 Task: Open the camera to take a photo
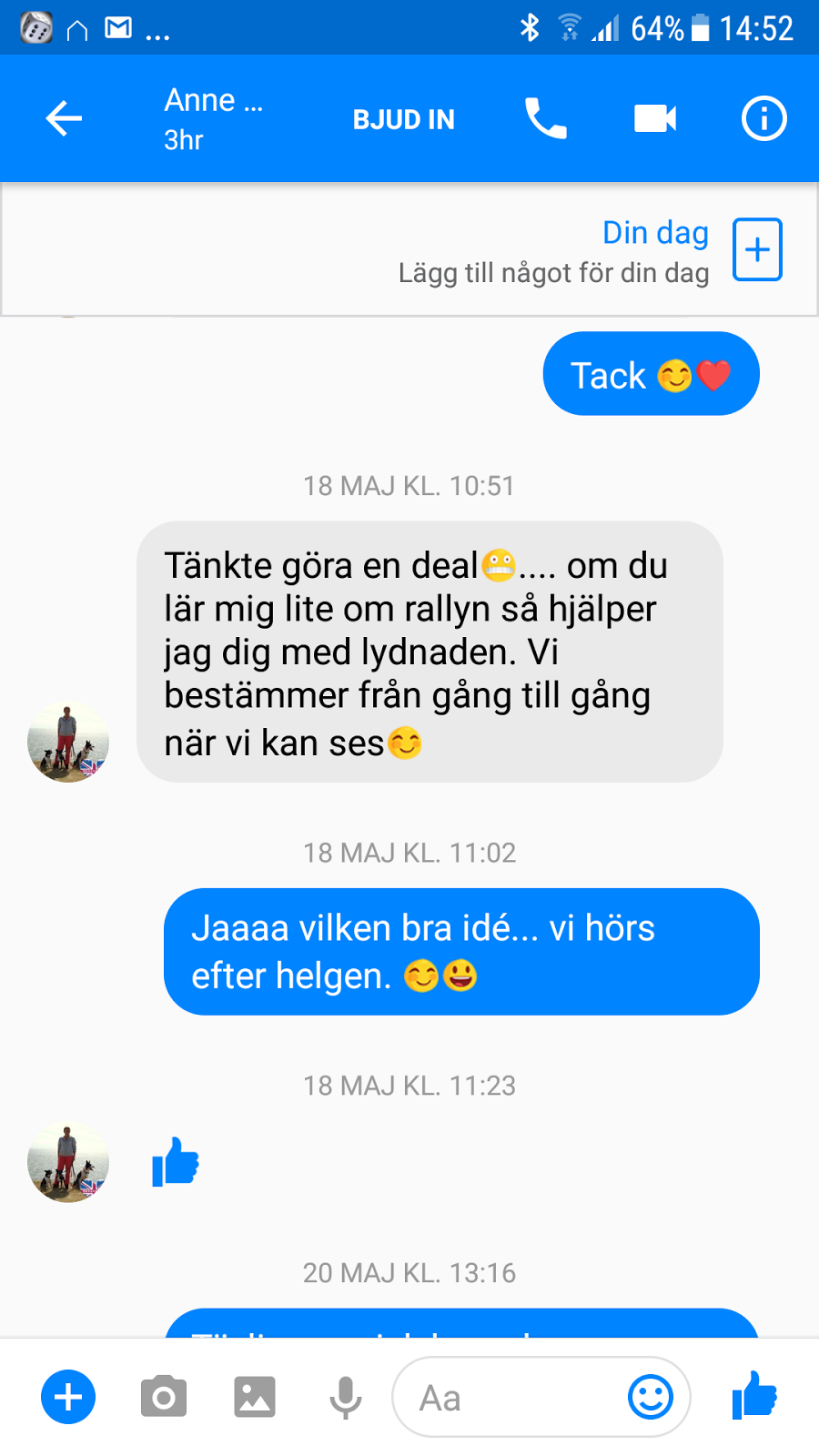(164, 1397)
